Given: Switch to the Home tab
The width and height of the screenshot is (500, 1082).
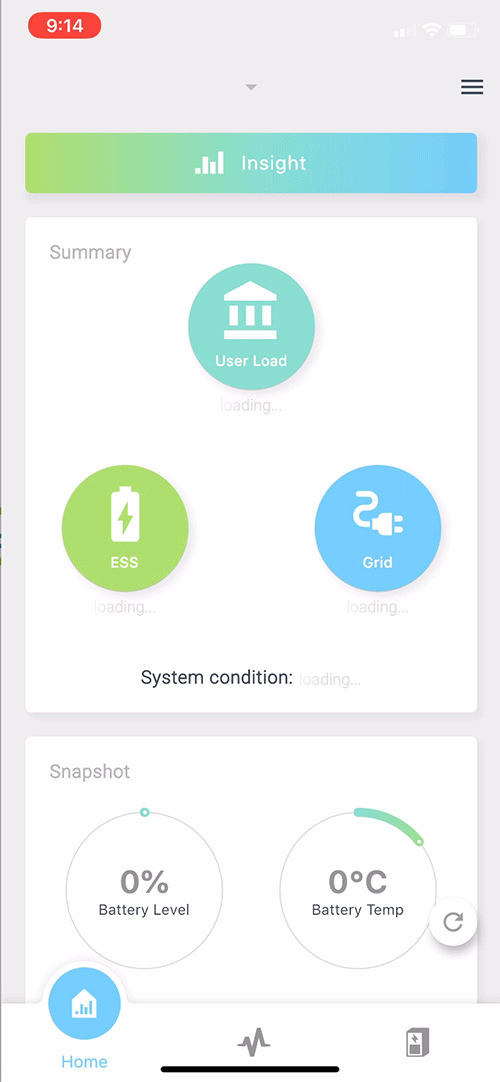Looking at the screenshot, I should pos(84,1020).
